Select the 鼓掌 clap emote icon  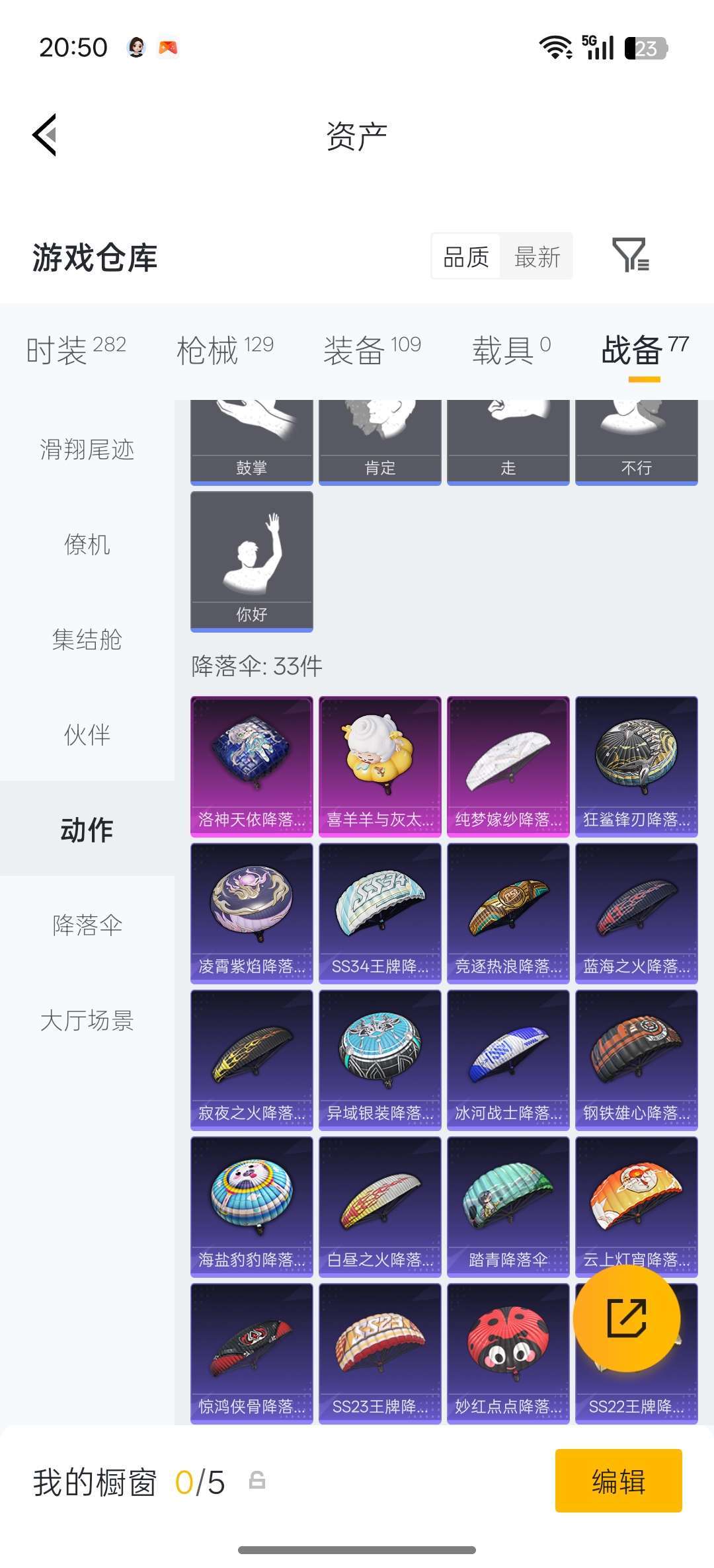tap(251, 436)
